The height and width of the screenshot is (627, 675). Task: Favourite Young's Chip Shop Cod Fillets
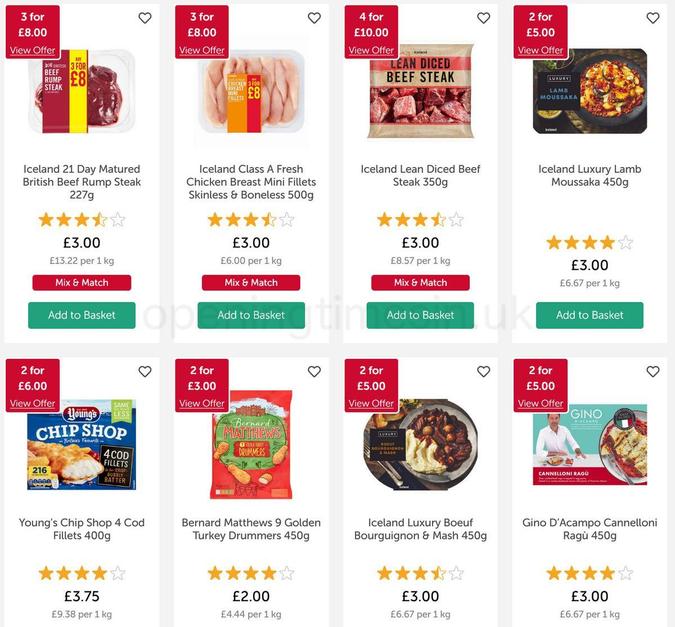coord(145,372)
